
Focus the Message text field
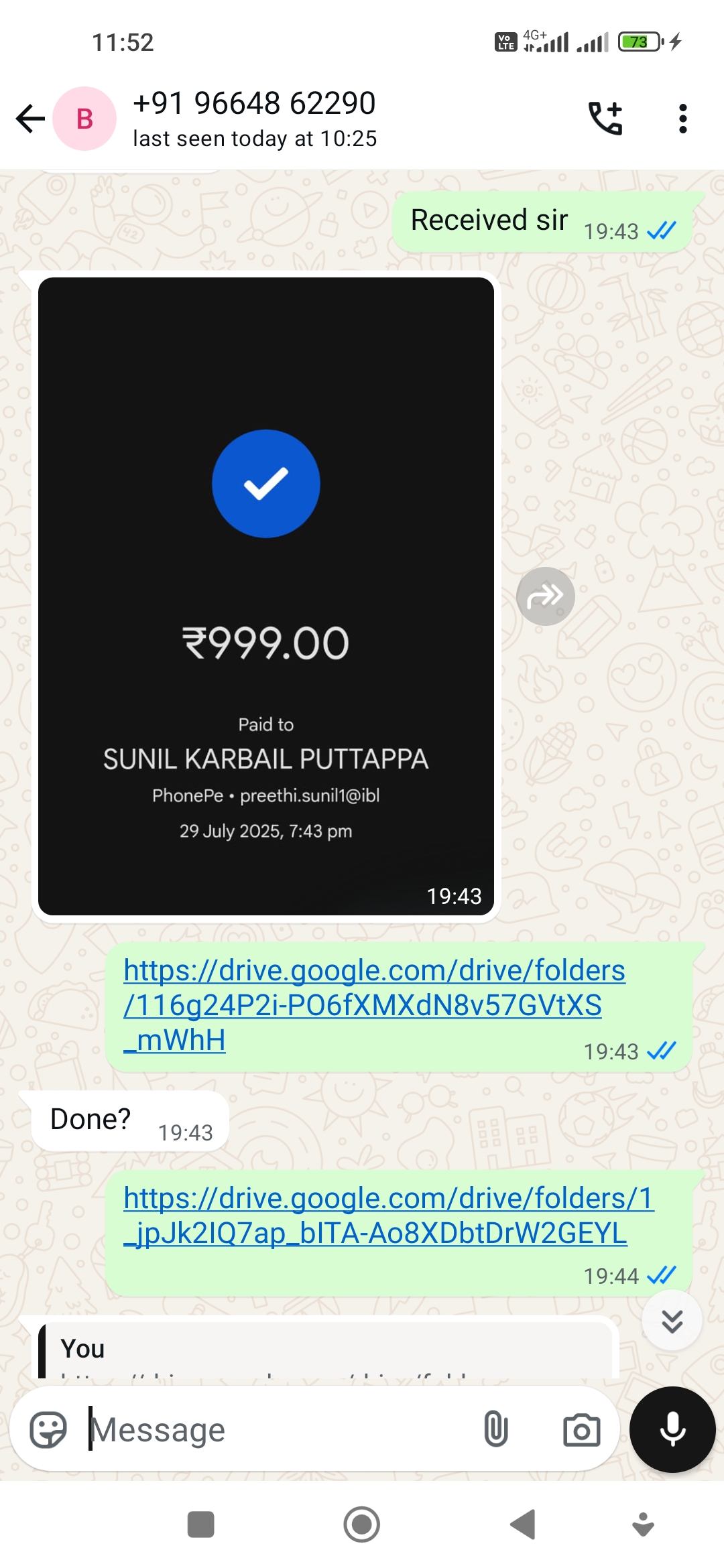(x=275, y=1430)
